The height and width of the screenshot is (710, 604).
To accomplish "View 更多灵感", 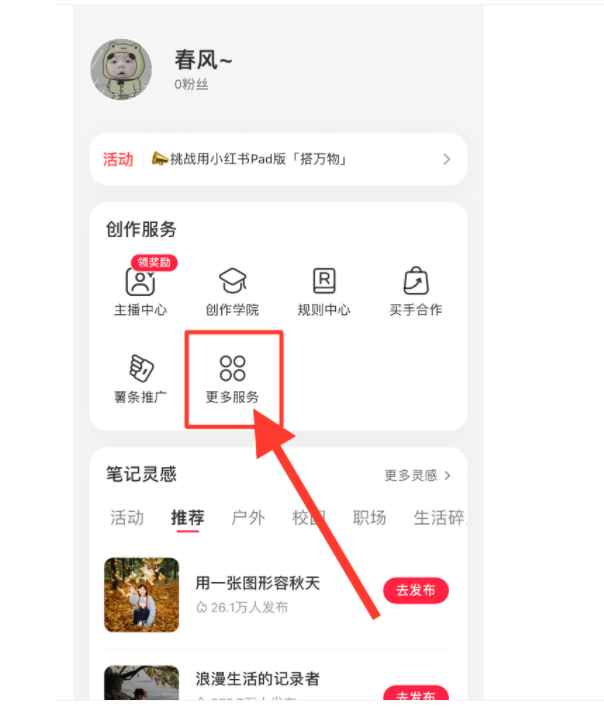I will pos(417,475).
